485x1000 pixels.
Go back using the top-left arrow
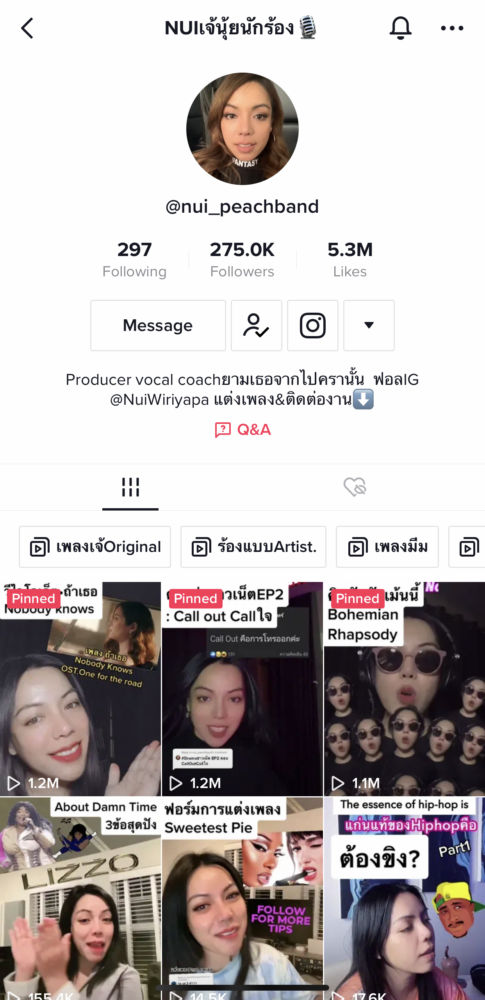tap(27, 28)
